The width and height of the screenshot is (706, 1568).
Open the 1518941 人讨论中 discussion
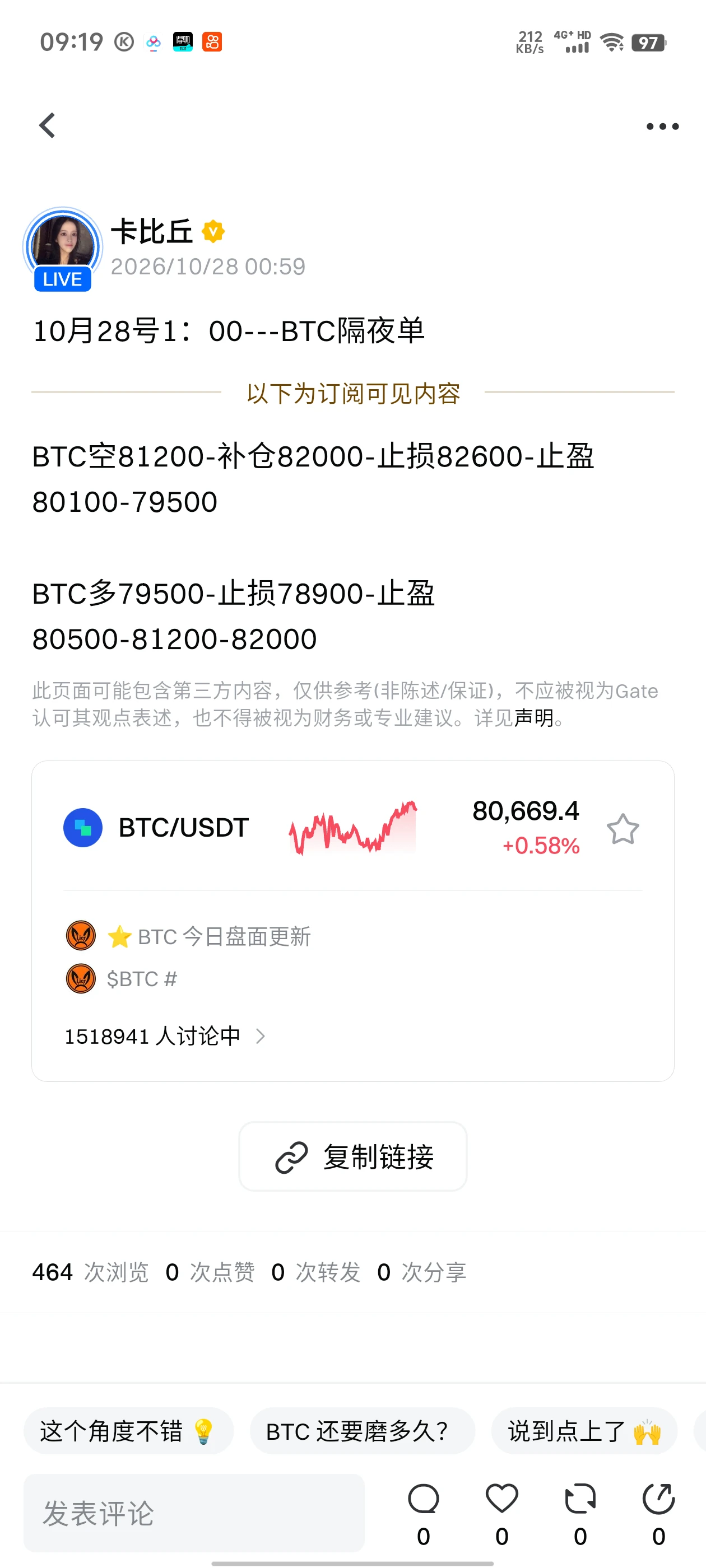click(x=165, y=1036)
